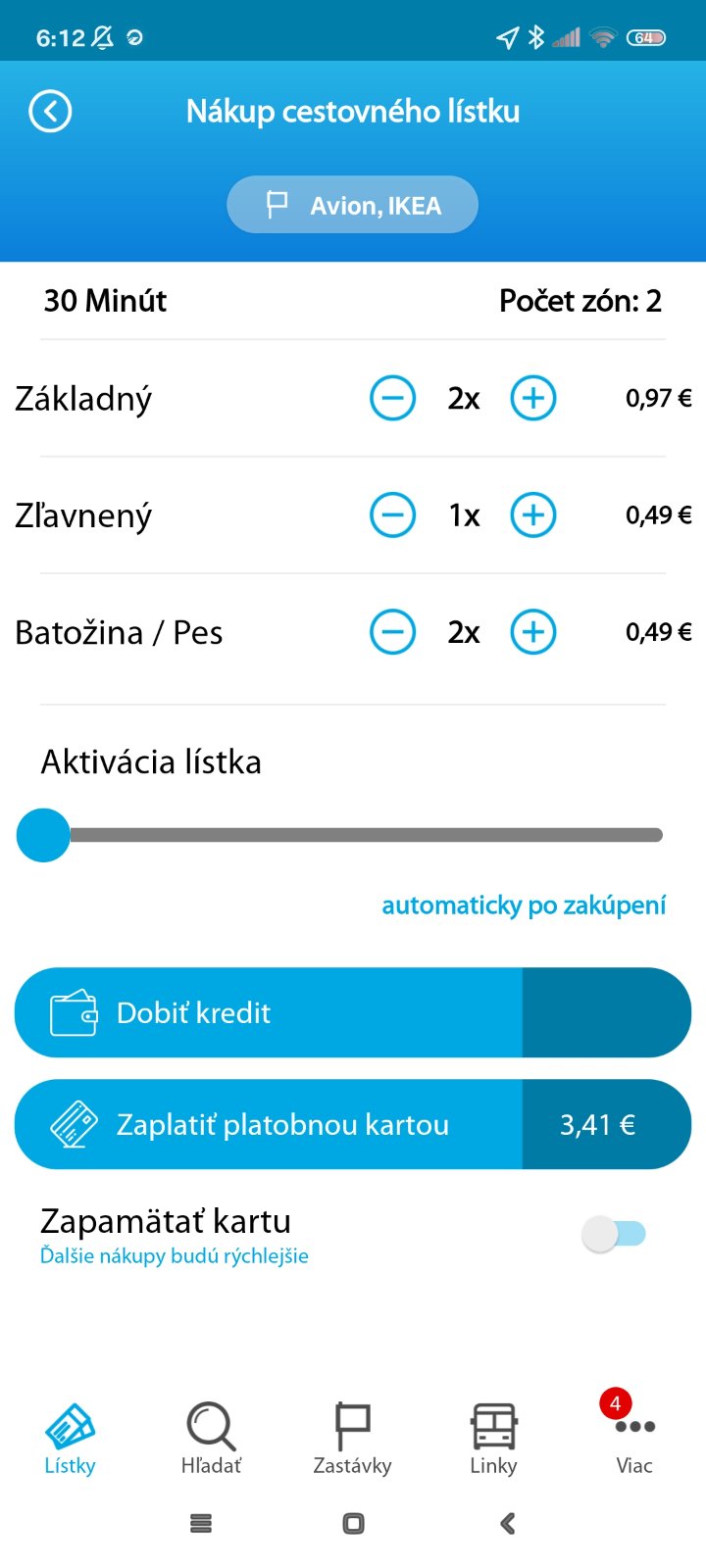This screenshot has width=706, height=1568.
Task: Open the Hľadať search tab
Action: [x=211, y=1438]
